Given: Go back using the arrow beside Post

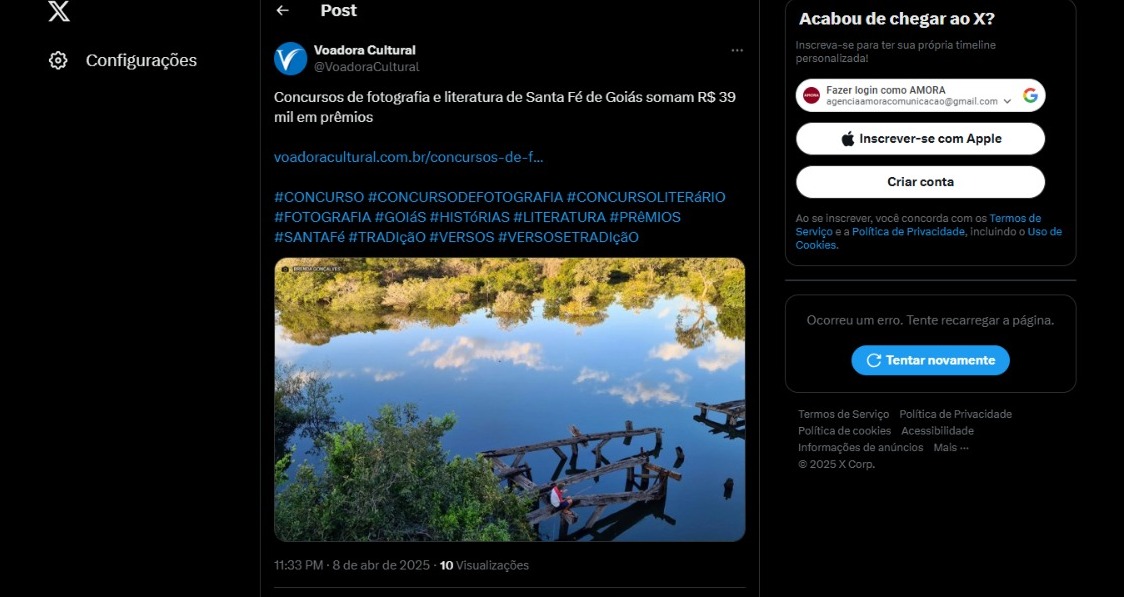Looking at the screenshot, I should [x=283, y=11].
